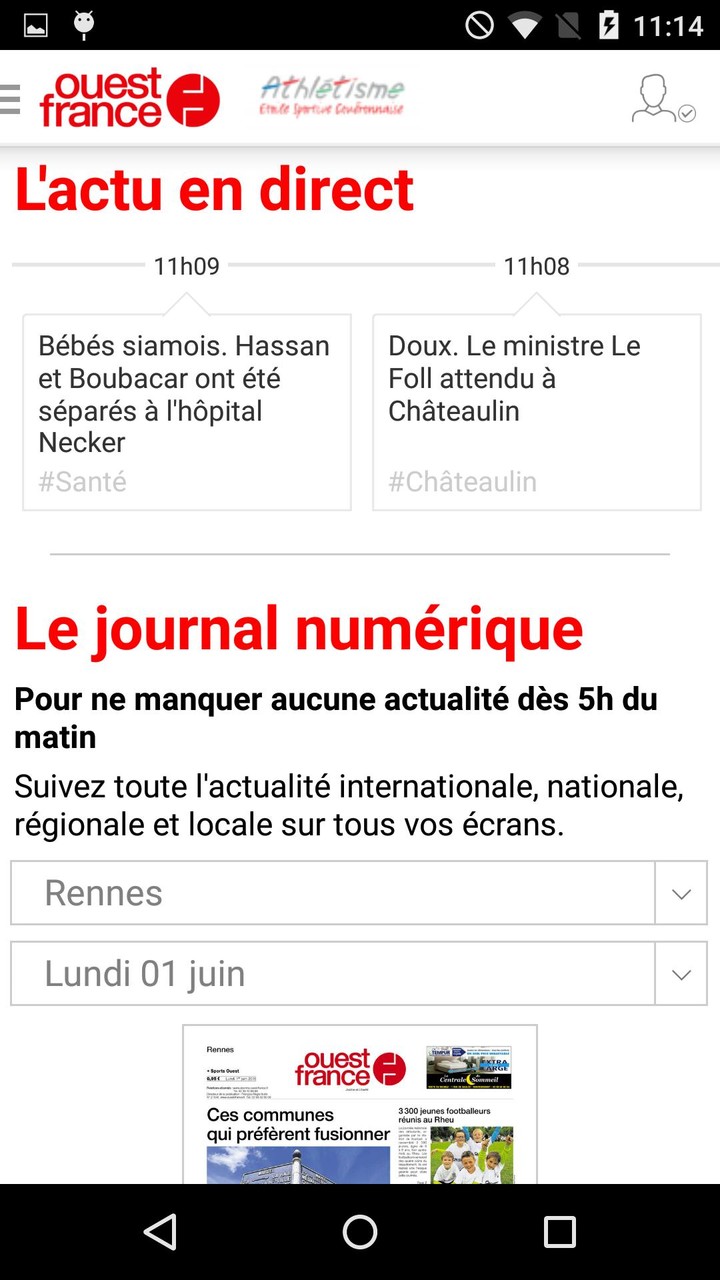Screen dimensions: 720x1280
Task: Open the recent apps square button
Action: click(560, 1232)
